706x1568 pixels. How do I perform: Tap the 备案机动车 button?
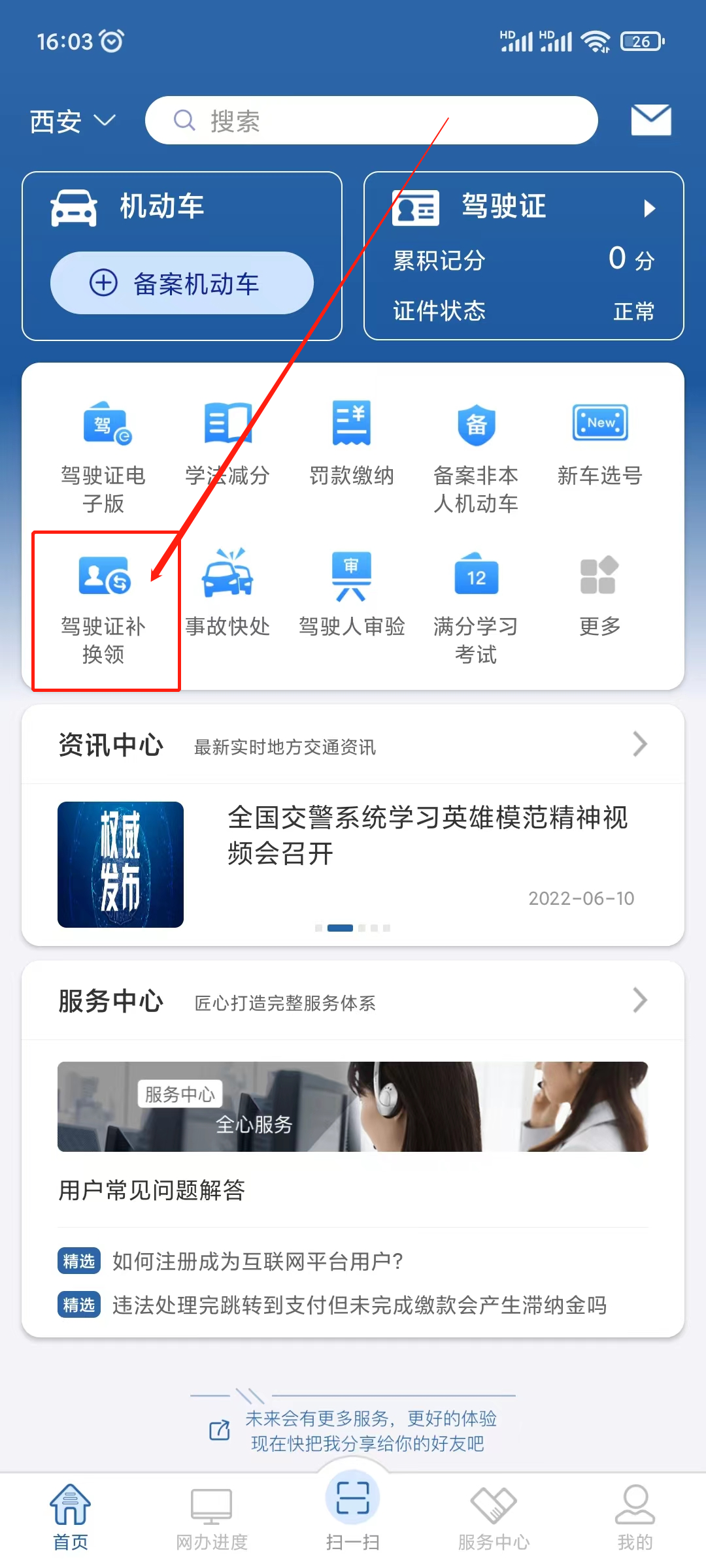pyautogui.click(x=182, y=284)
